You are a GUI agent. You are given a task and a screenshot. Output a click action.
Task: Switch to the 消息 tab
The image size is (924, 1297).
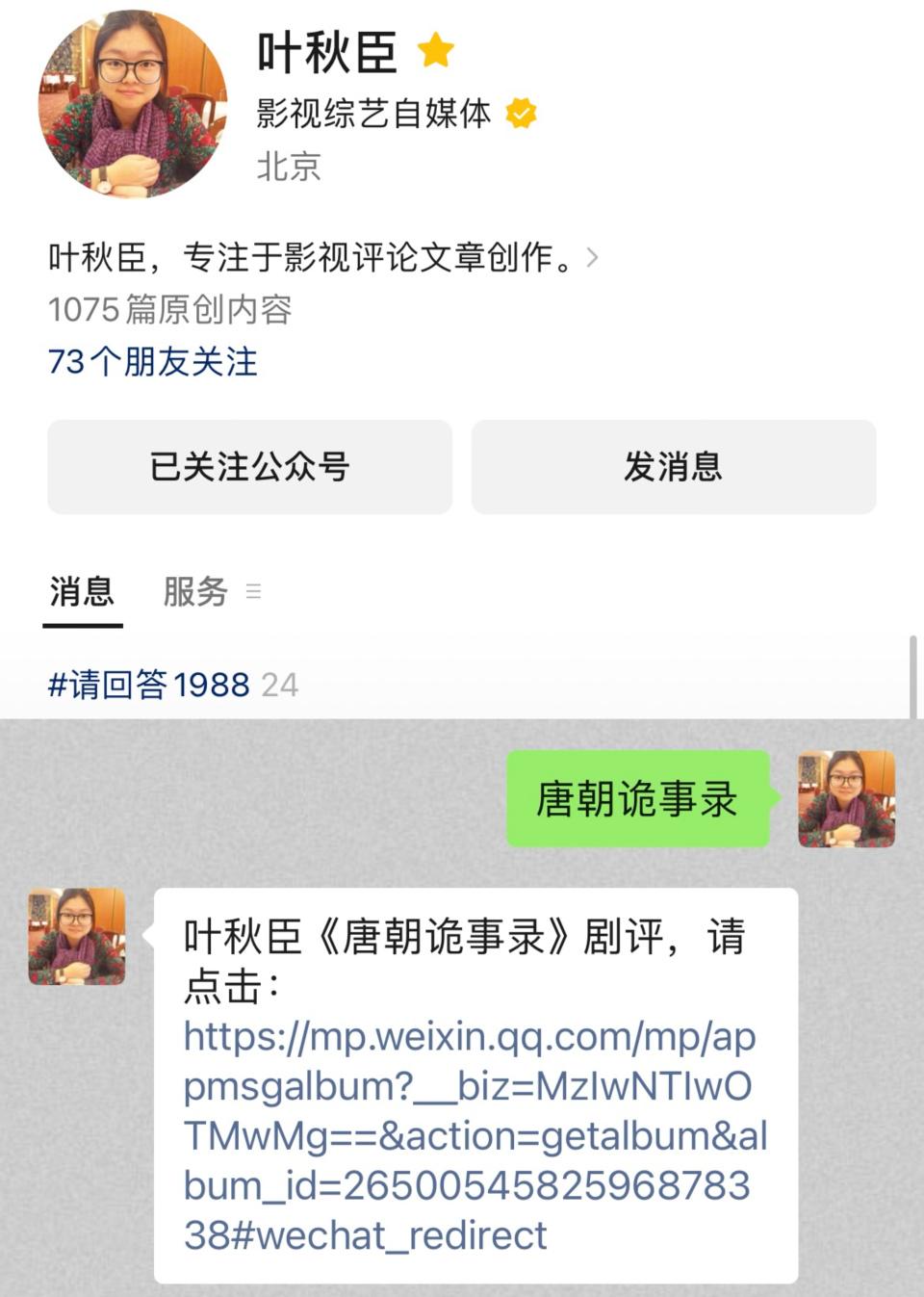(x=82, y=592)
